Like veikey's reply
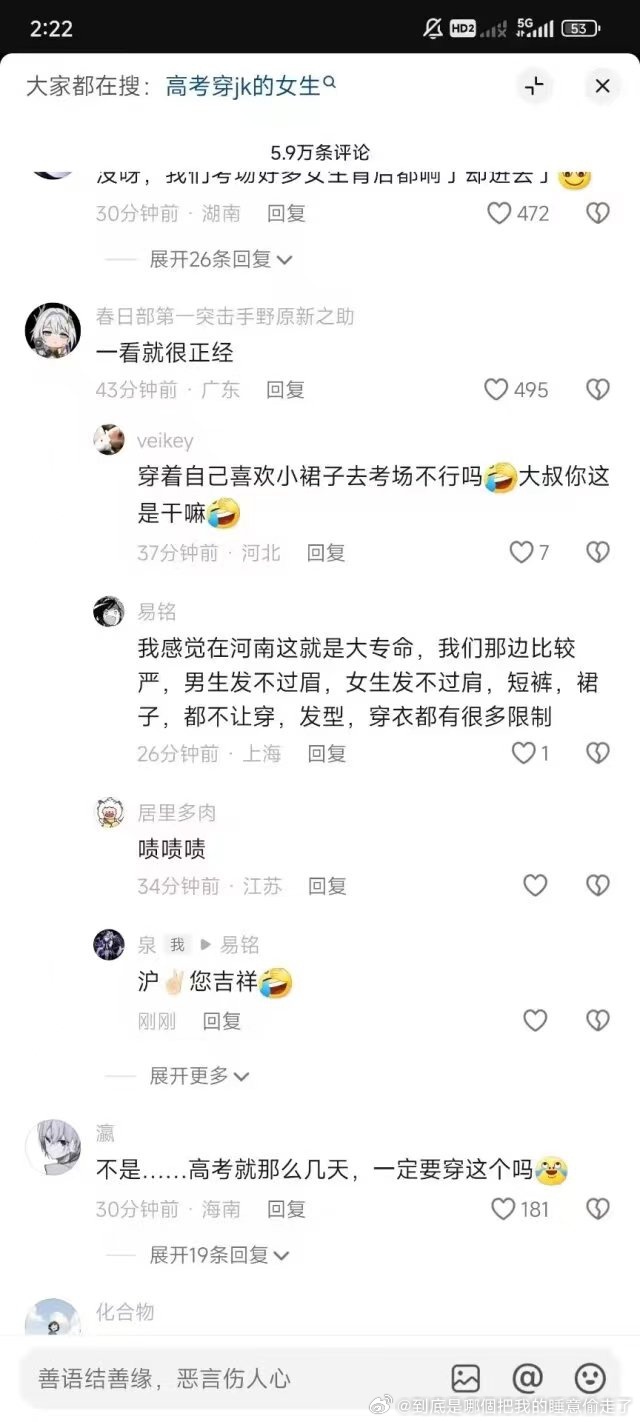The image size is (640, 1422). pyautogui.click(x=521, y=552)
